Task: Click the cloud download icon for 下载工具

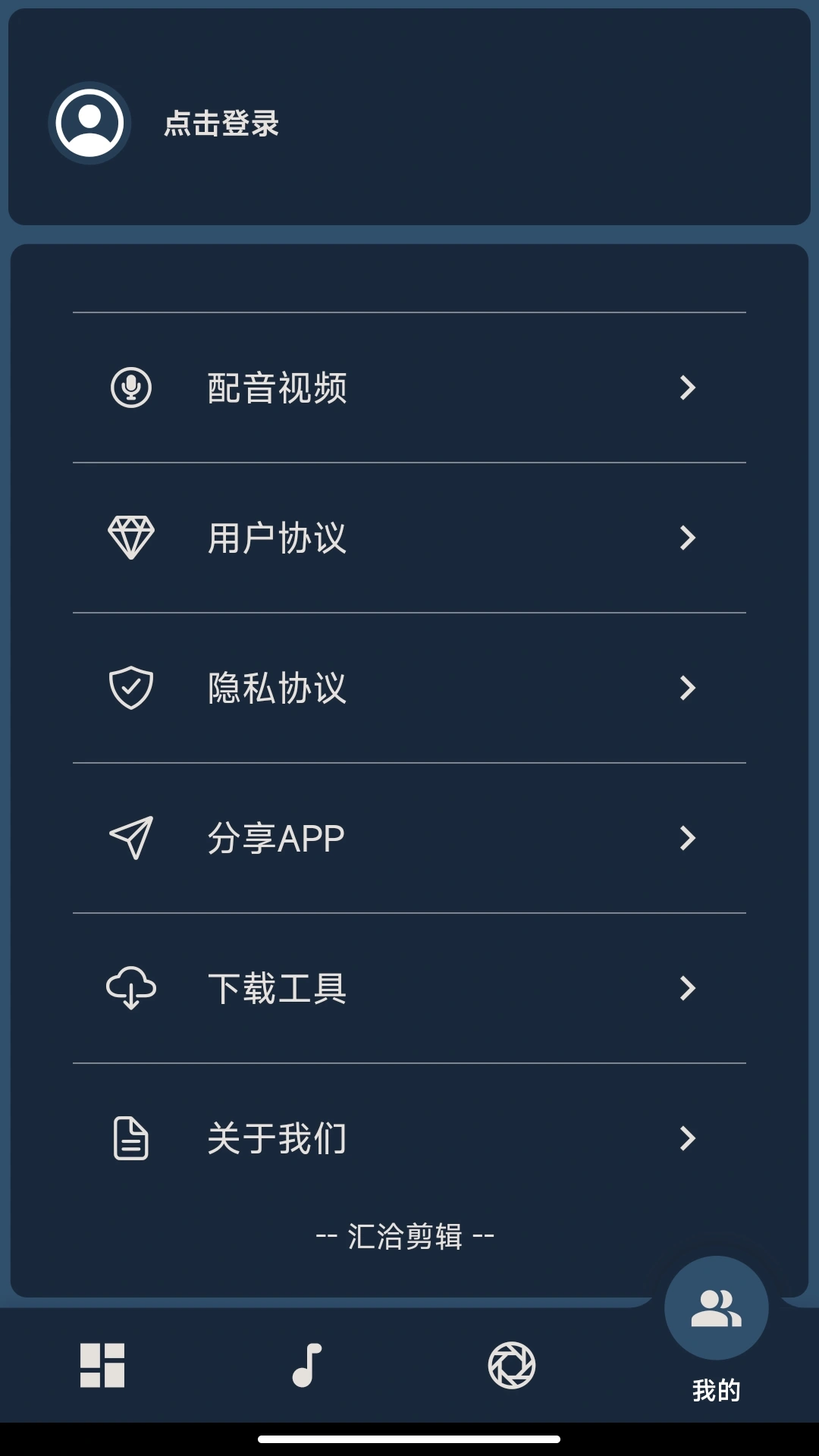Action: (x=131, y=987)
